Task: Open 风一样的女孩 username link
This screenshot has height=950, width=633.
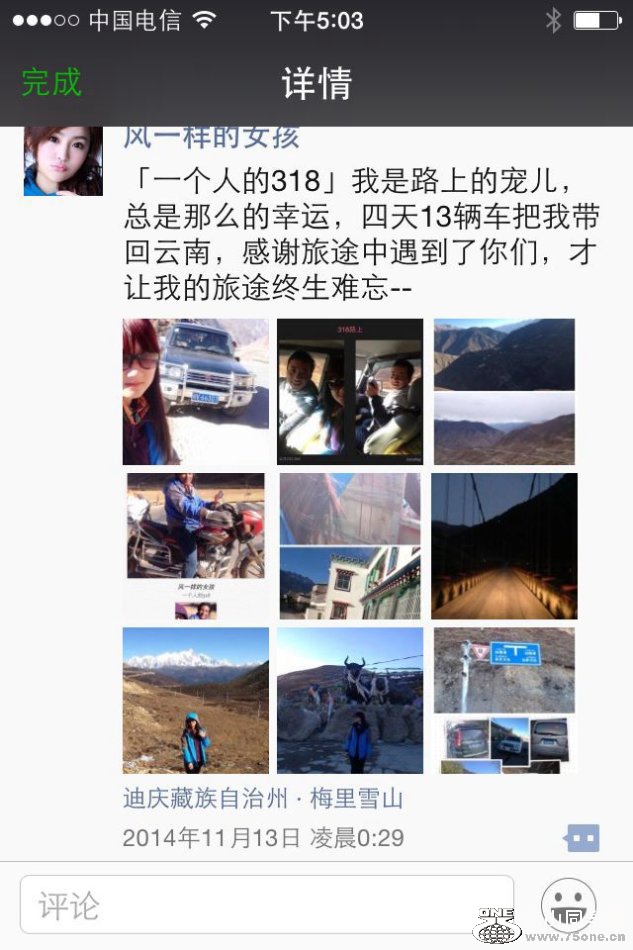Action: [x=211, y=138]
